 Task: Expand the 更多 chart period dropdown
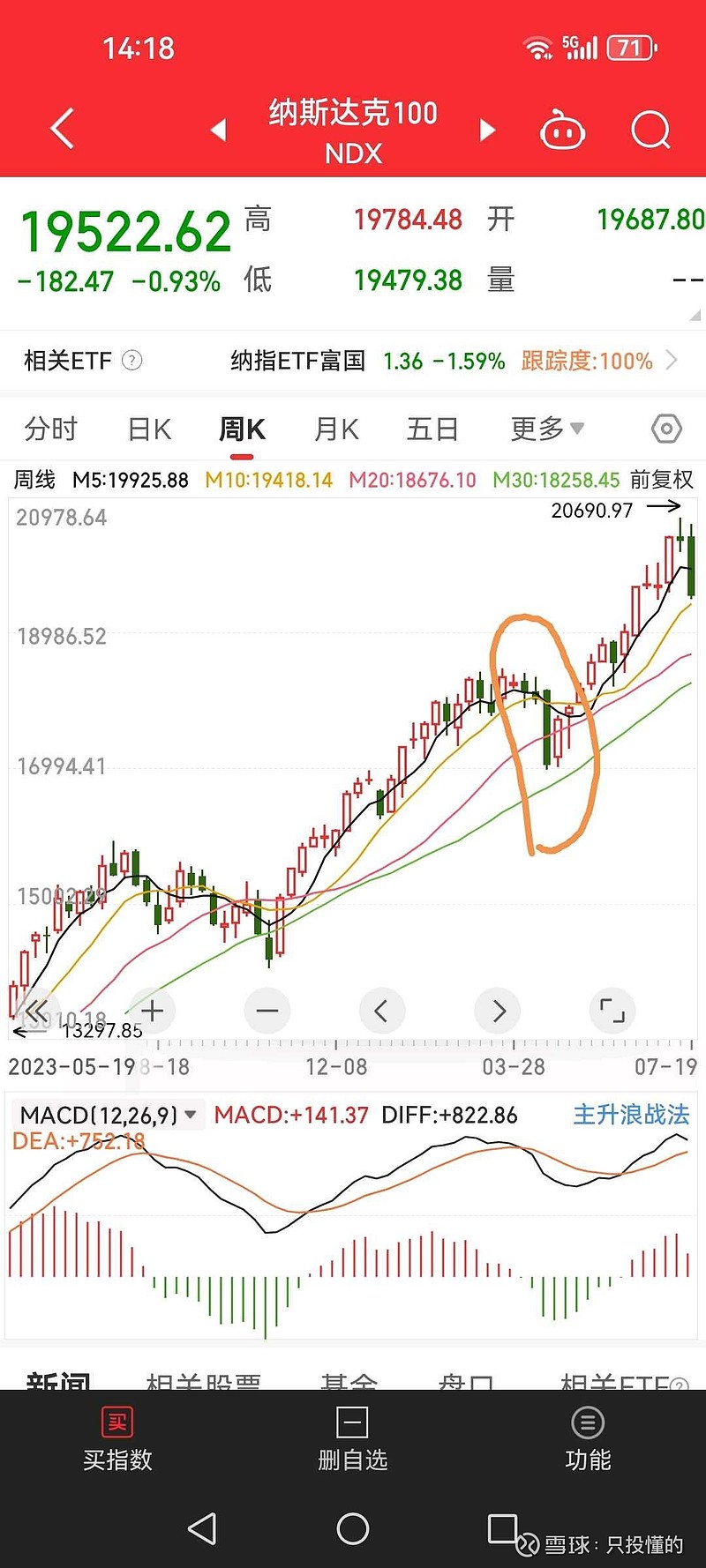click(x=547, y=429)
